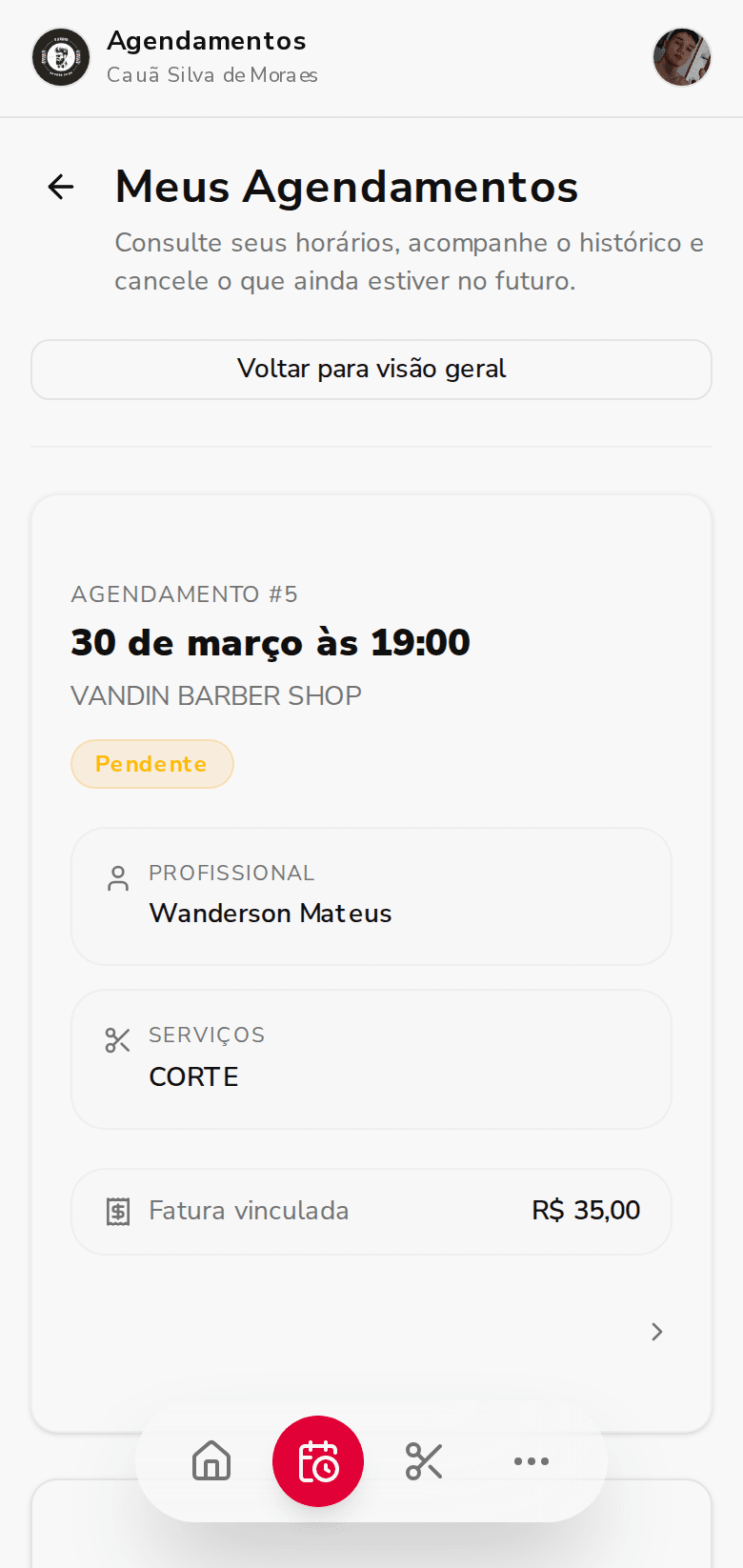Open the ellipsis more options icon
This screenshot has width=743, height=1568.
(x=531, y=1460)
